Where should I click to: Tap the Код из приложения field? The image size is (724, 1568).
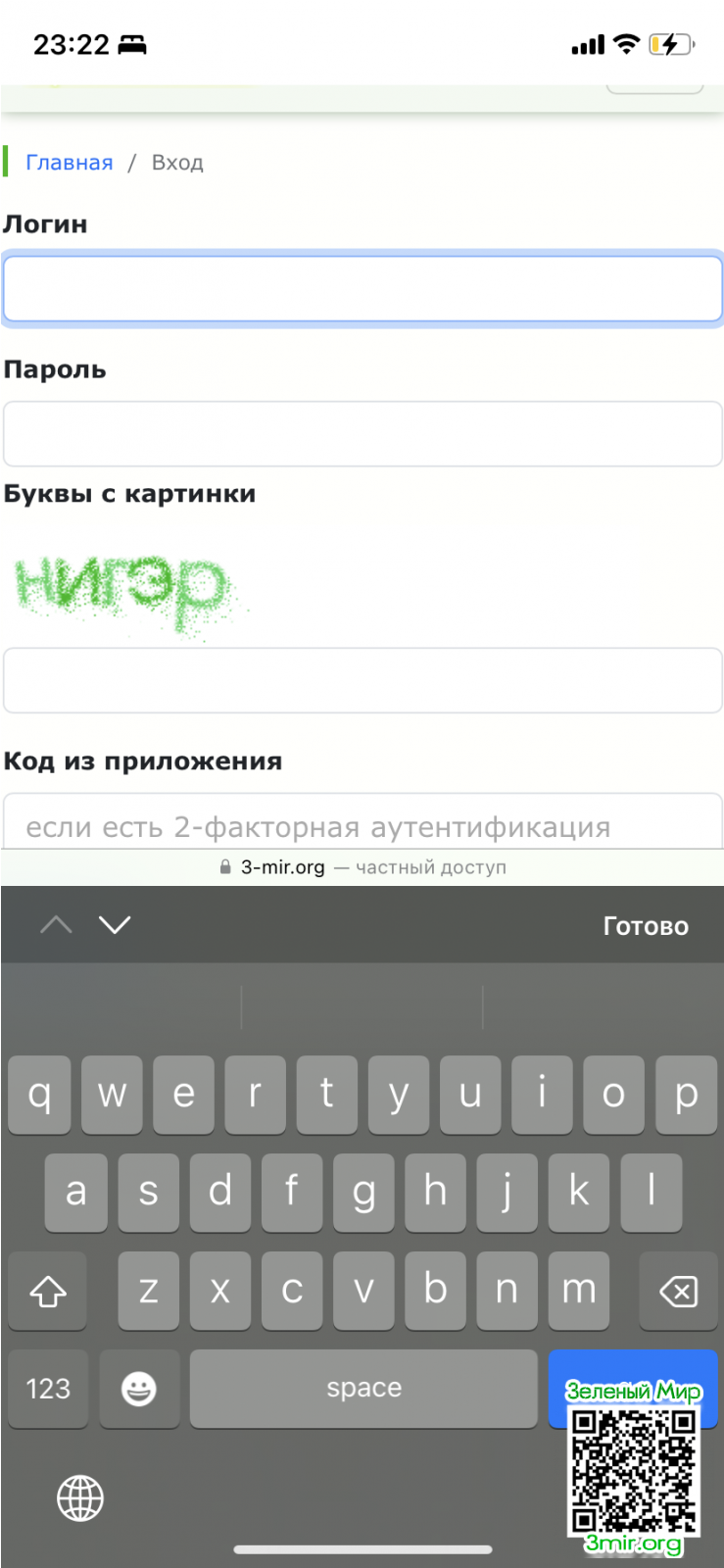coord(362,825)
